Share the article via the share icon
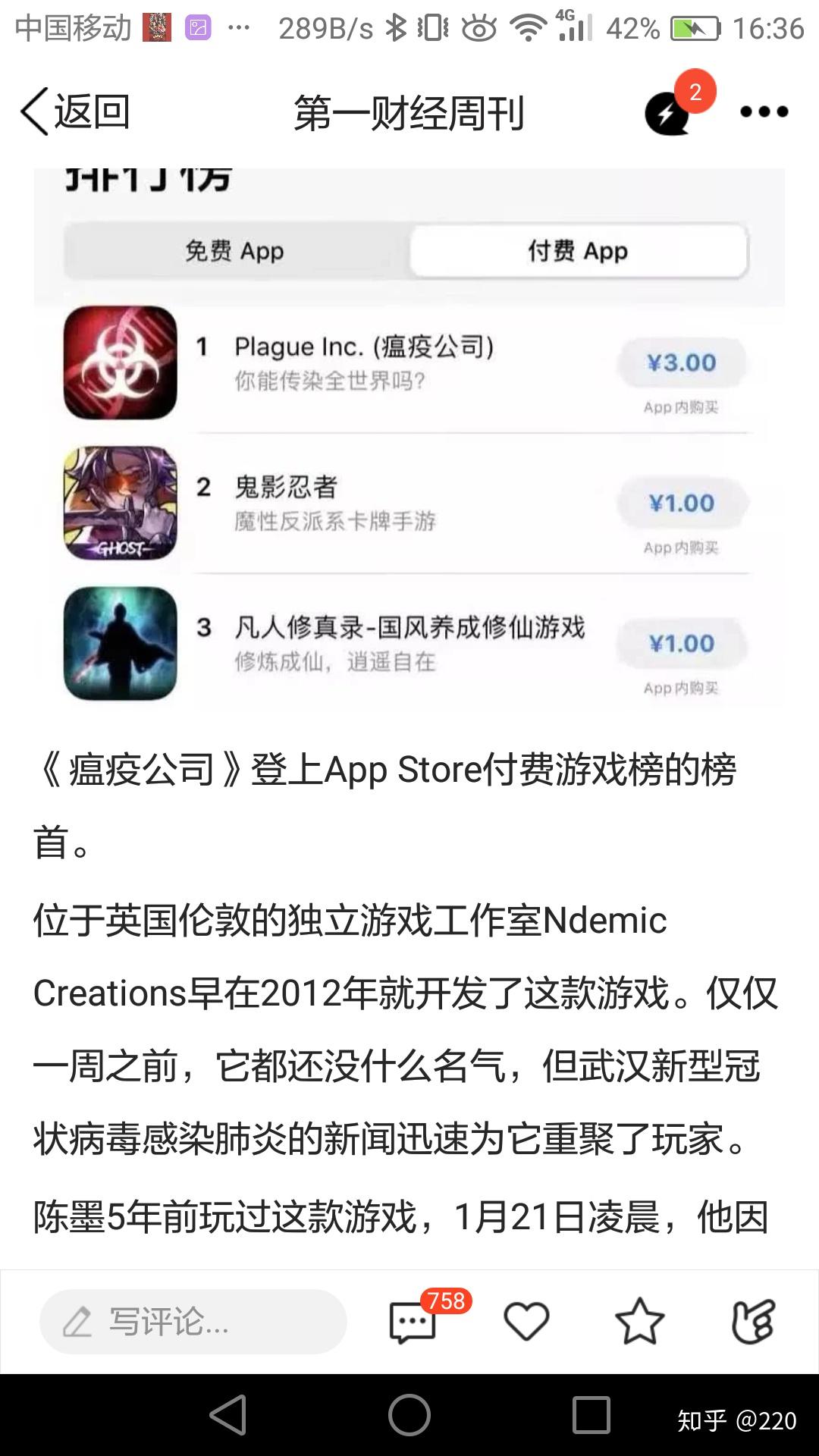 (753, 1321)
